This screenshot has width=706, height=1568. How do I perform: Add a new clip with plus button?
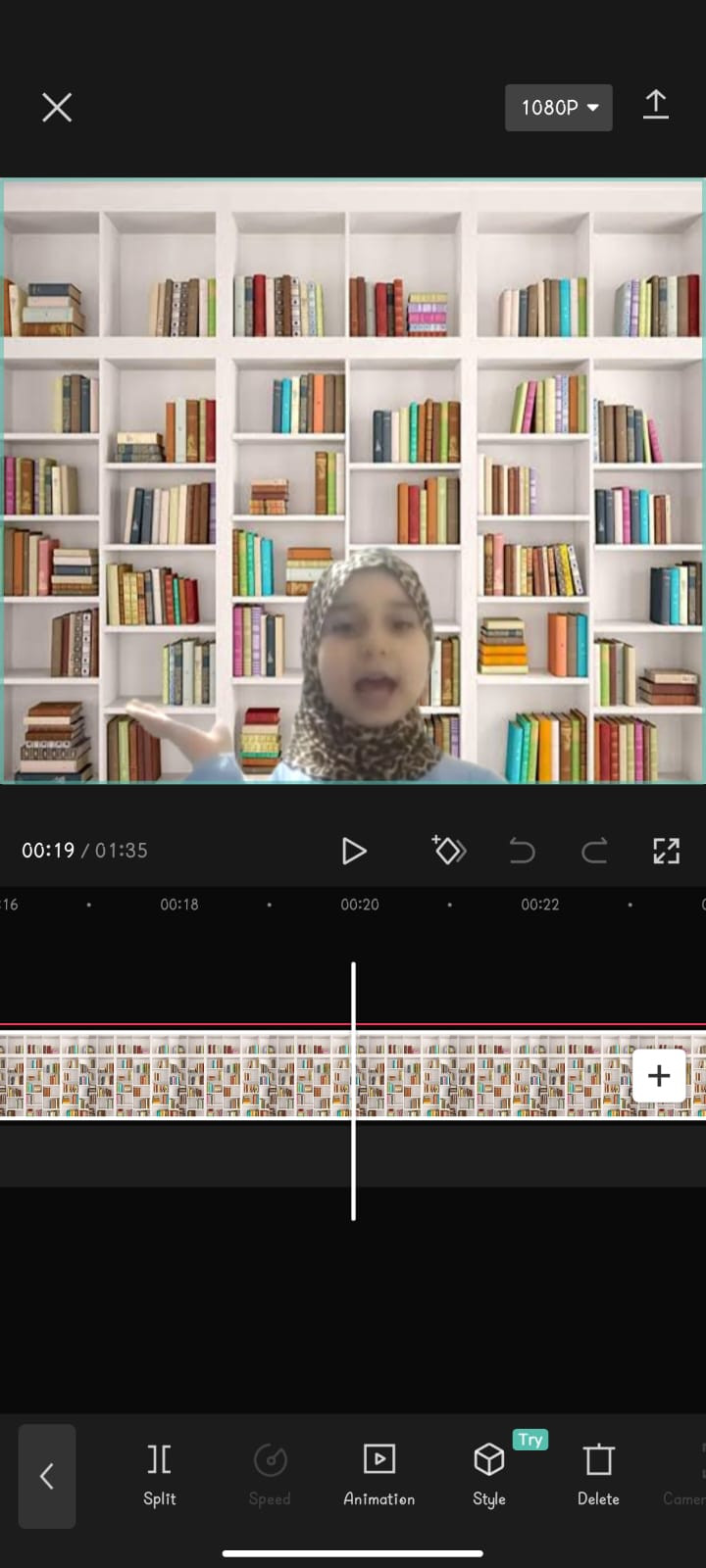click(x=658, y=1076)
